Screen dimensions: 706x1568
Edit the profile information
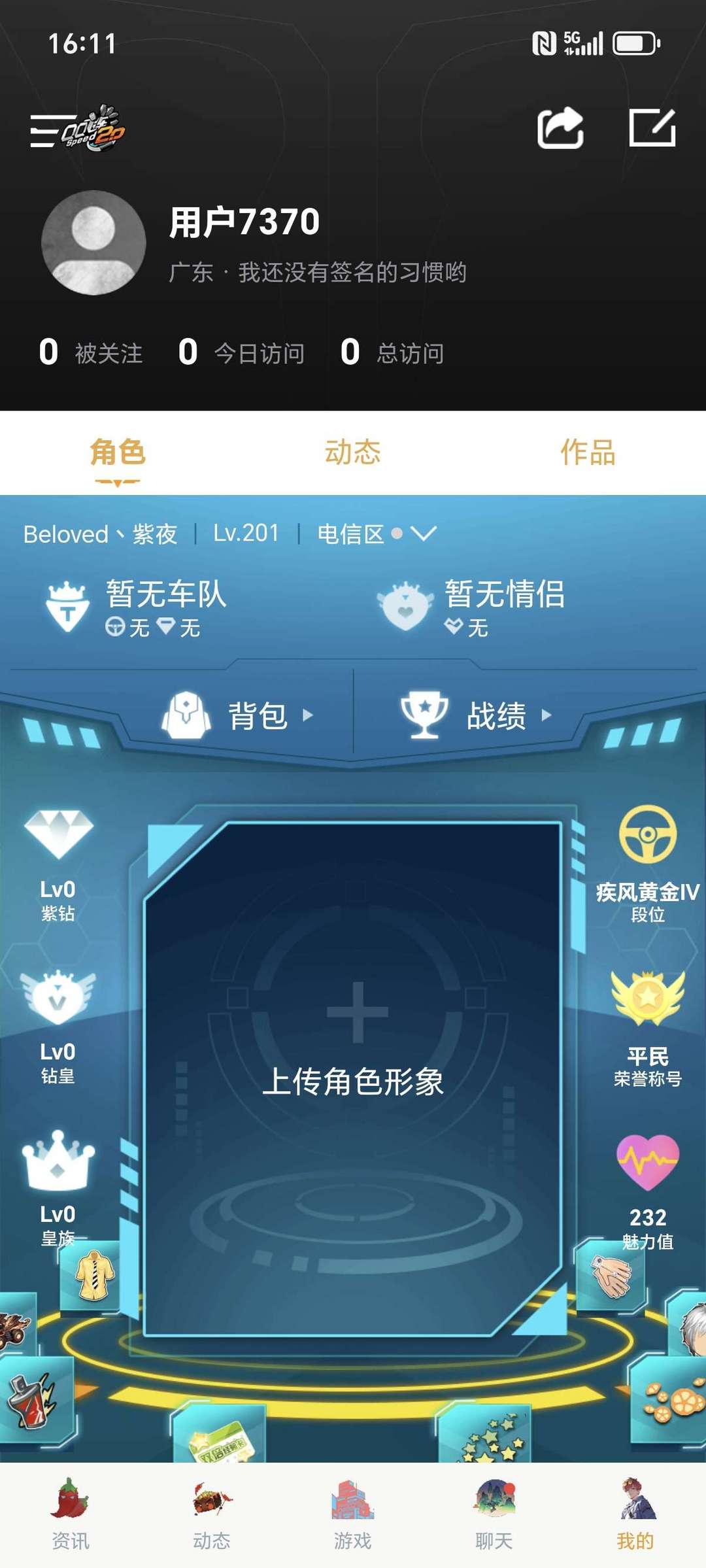click(652, 128)
